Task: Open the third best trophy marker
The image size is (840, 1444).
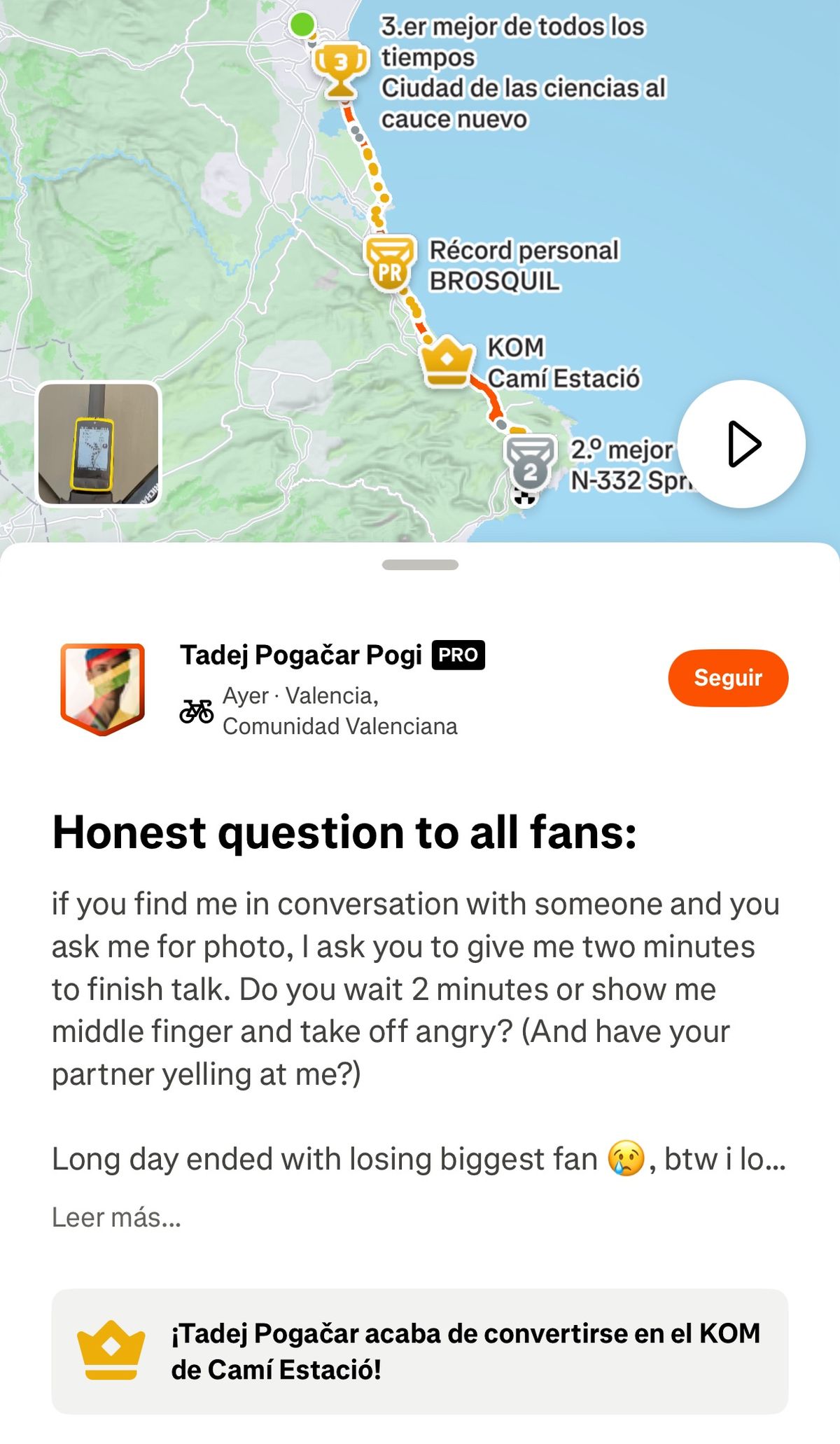Action: pyautogui.click(x=340, y=69)
